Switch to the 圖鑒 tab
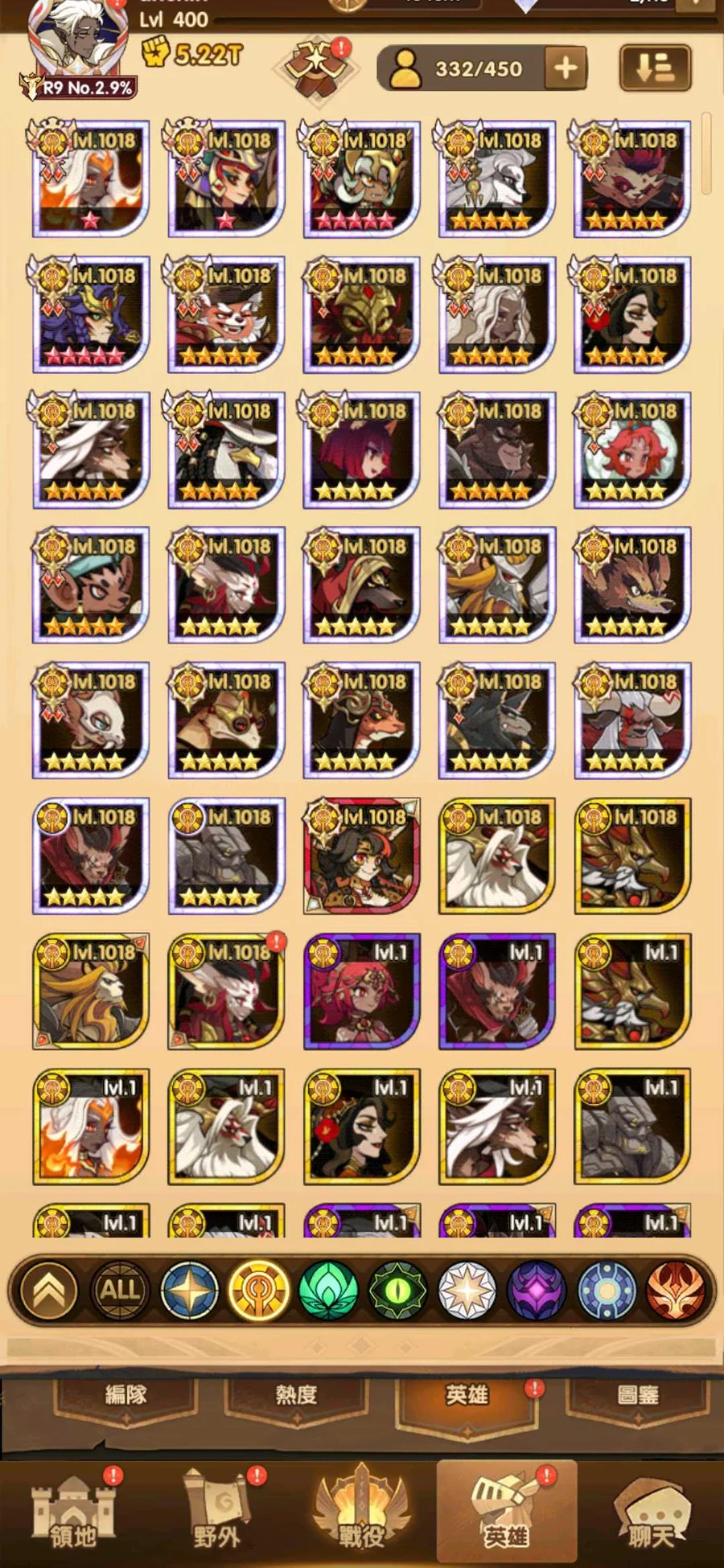 tap(637, 1395)
